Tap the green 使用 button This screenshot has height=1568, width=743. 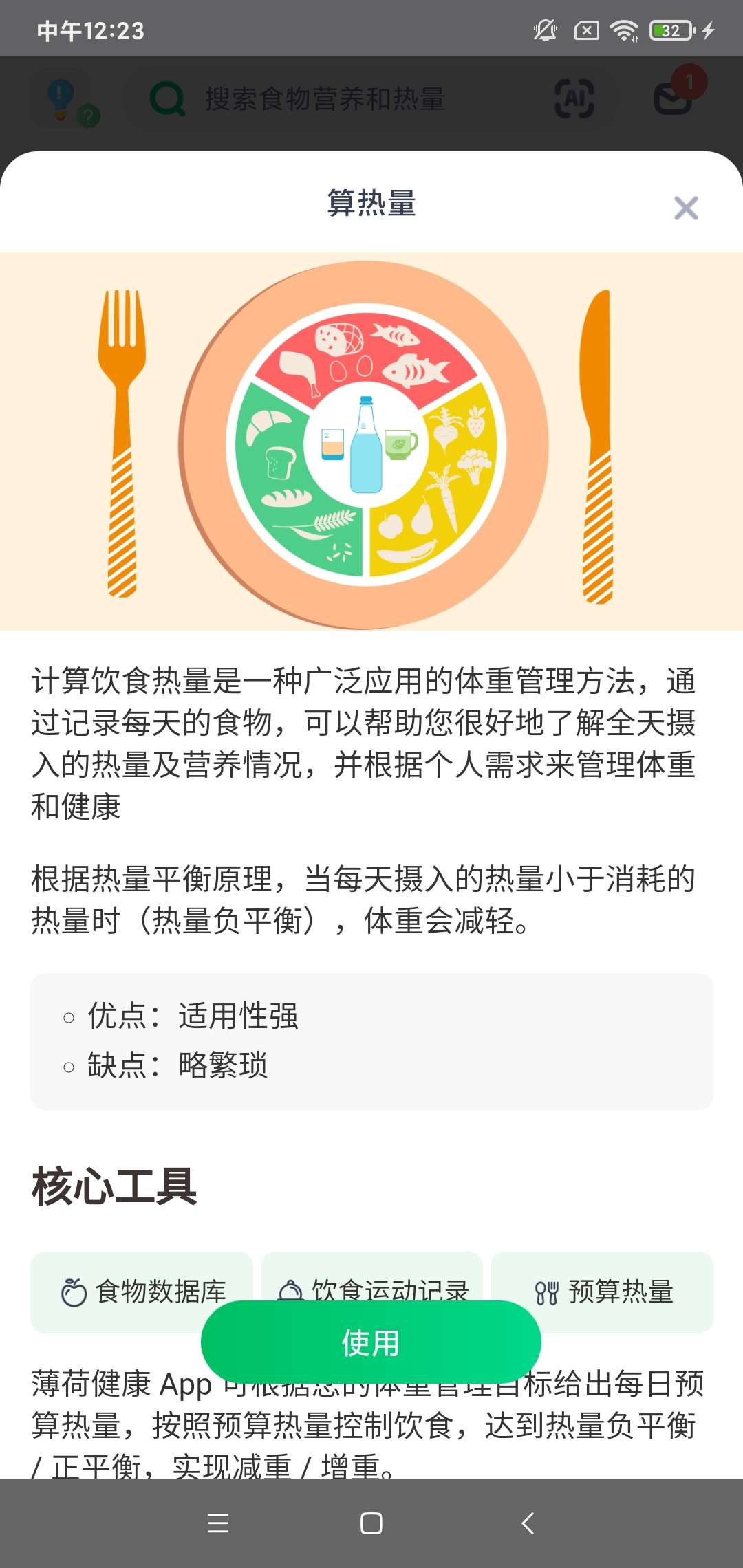pyautogui.click(x=371, y=1342)
